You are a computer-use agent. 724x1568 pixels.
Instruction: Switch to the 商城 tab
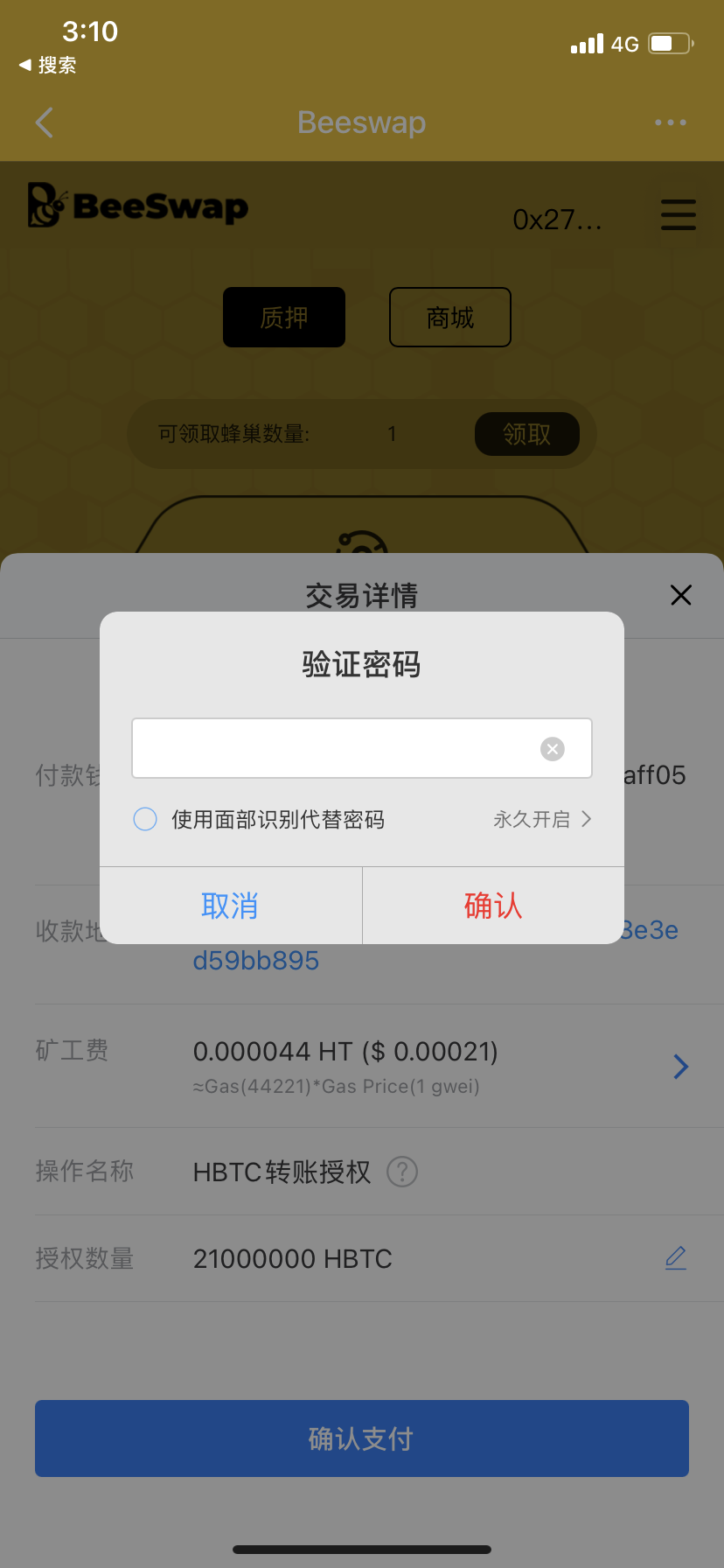click(450, 317)
